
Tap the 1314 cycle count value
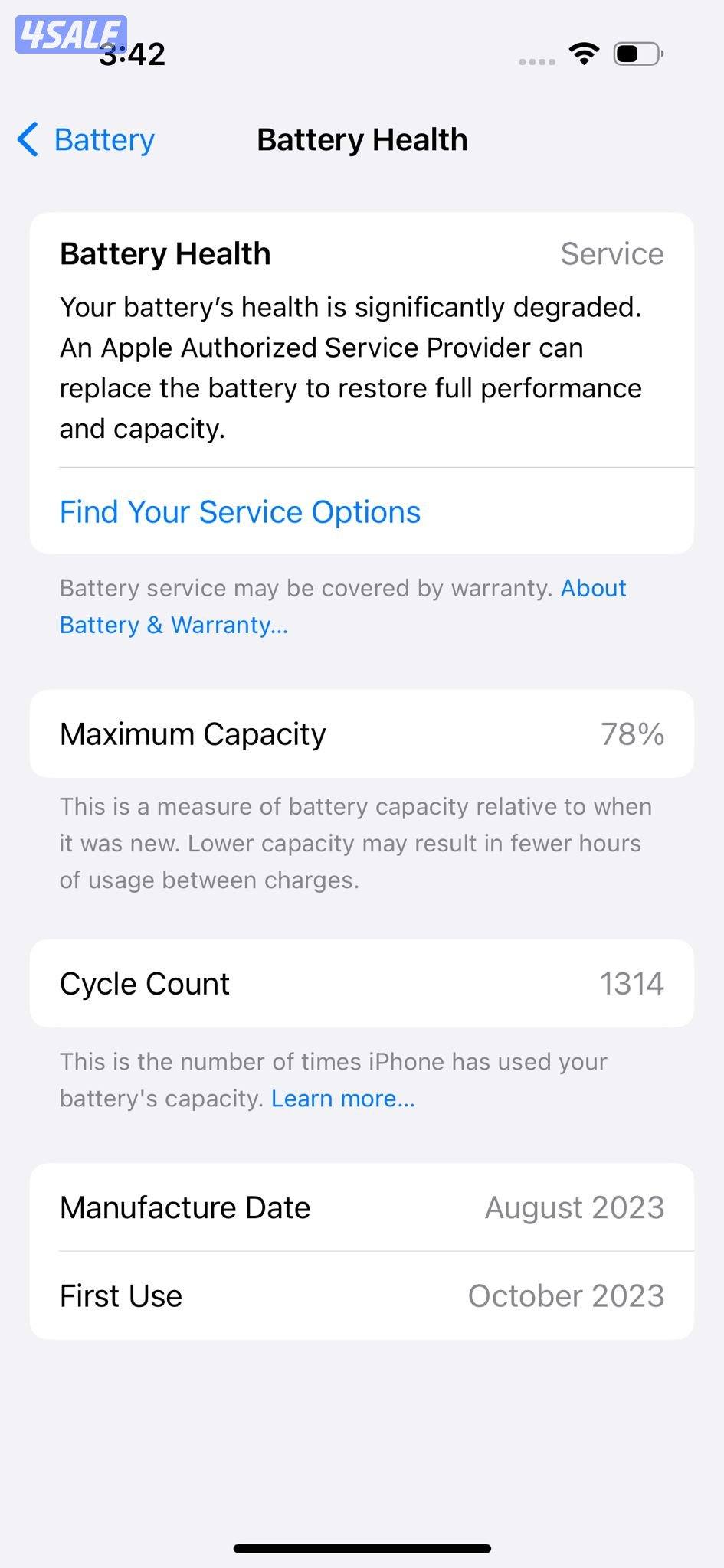[634, 984]
